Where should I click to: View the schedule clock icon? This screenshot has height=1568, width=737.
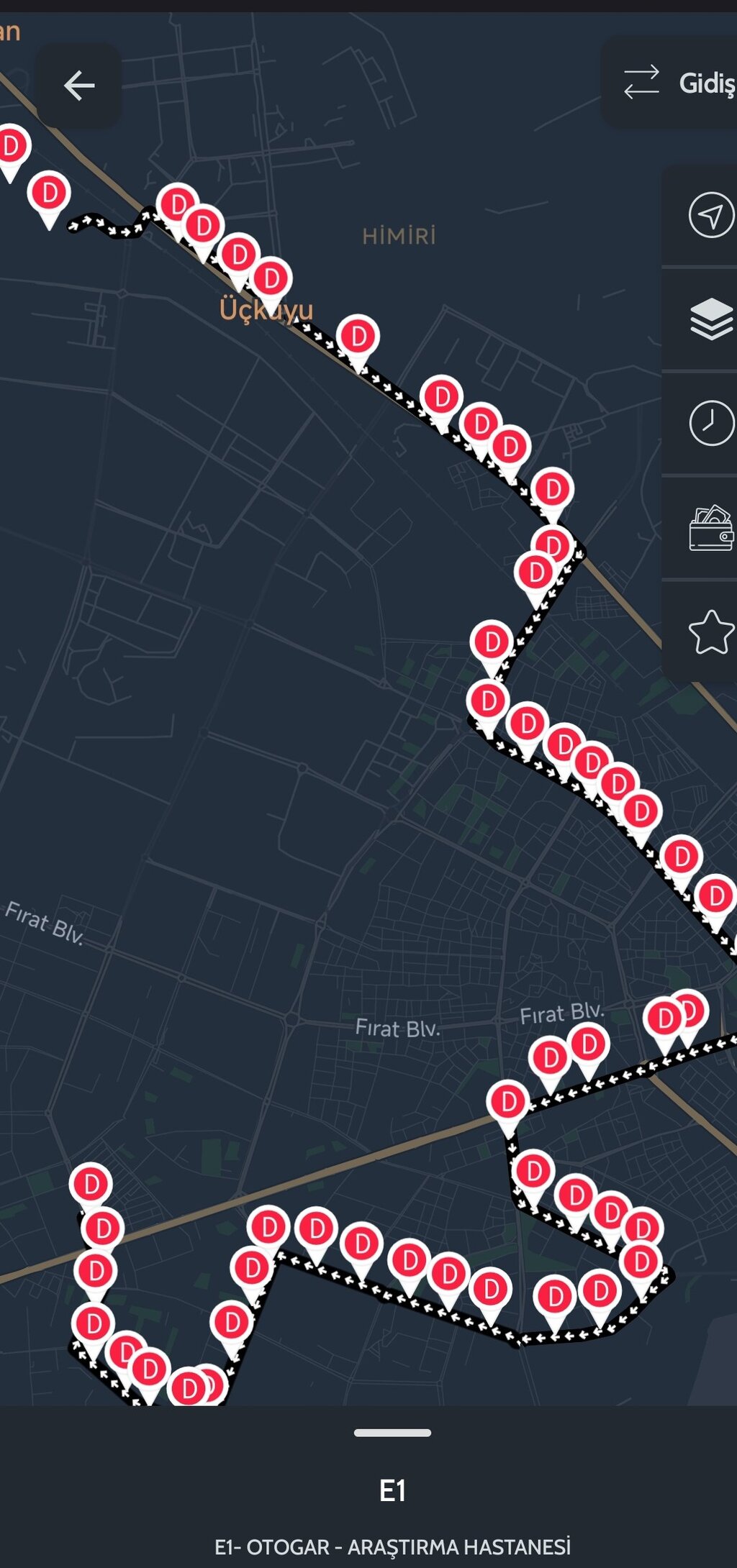(710, 423)
